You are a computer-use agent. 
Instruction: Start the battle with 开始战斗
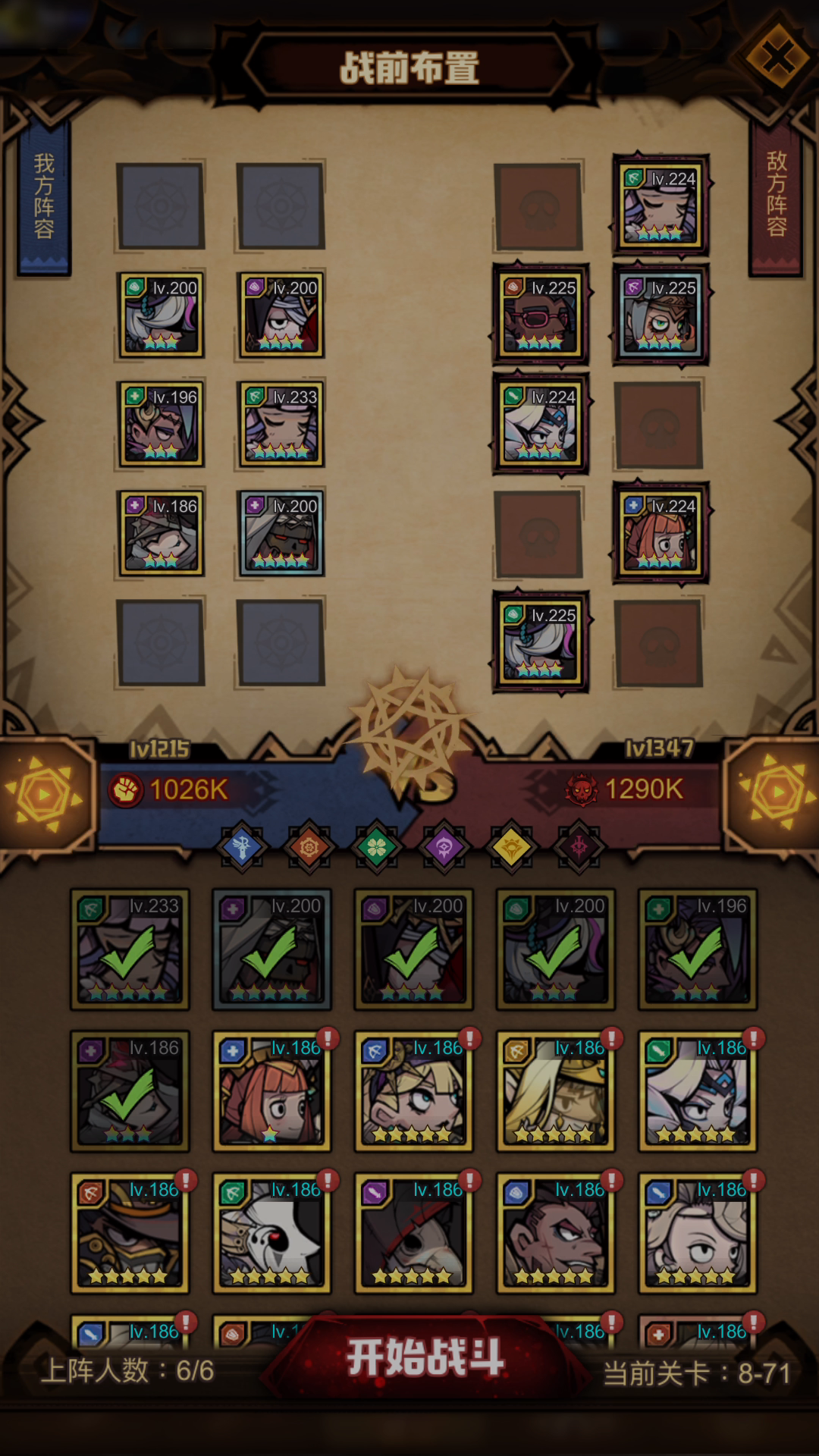pos(425,1357)
